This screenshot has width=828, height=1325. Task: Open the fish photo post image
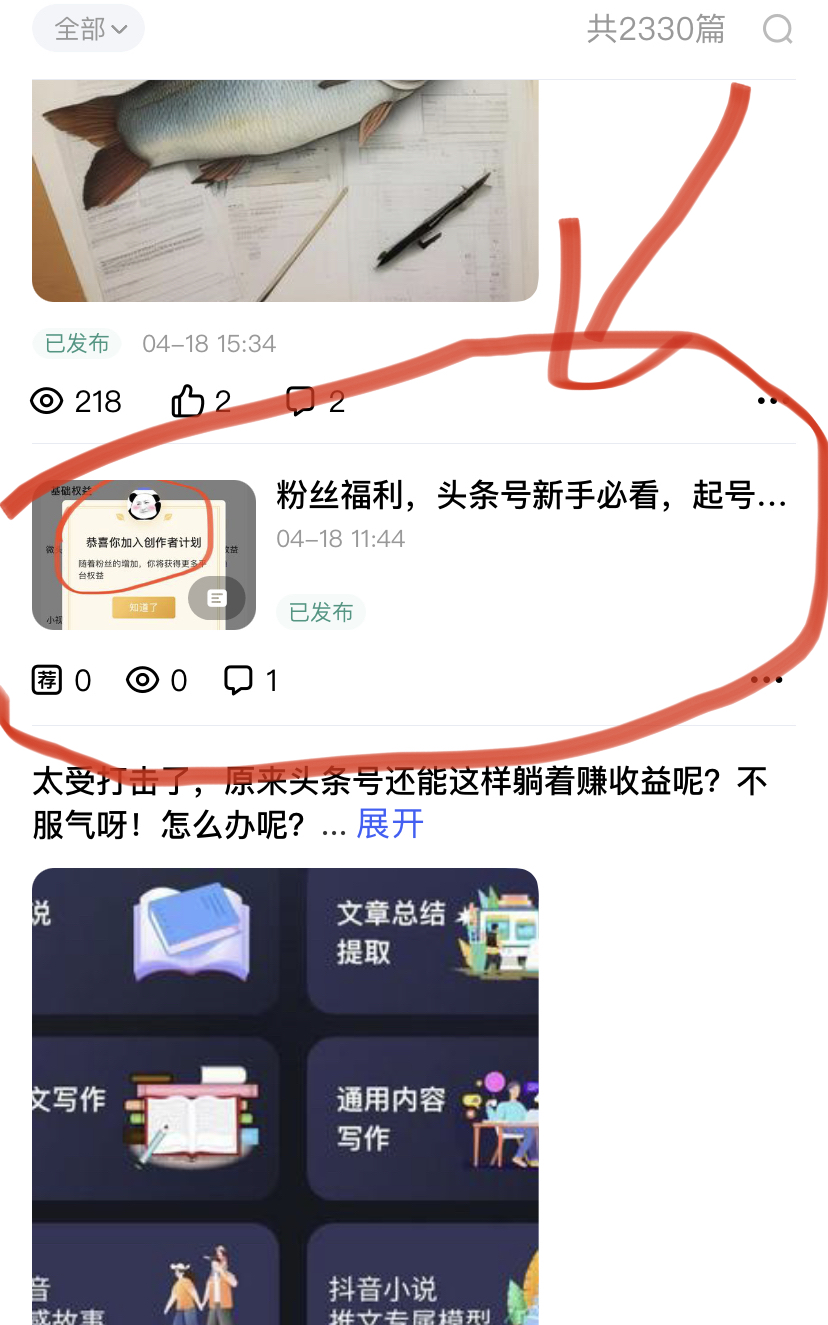pyautogui.click(x=285, y=190)
